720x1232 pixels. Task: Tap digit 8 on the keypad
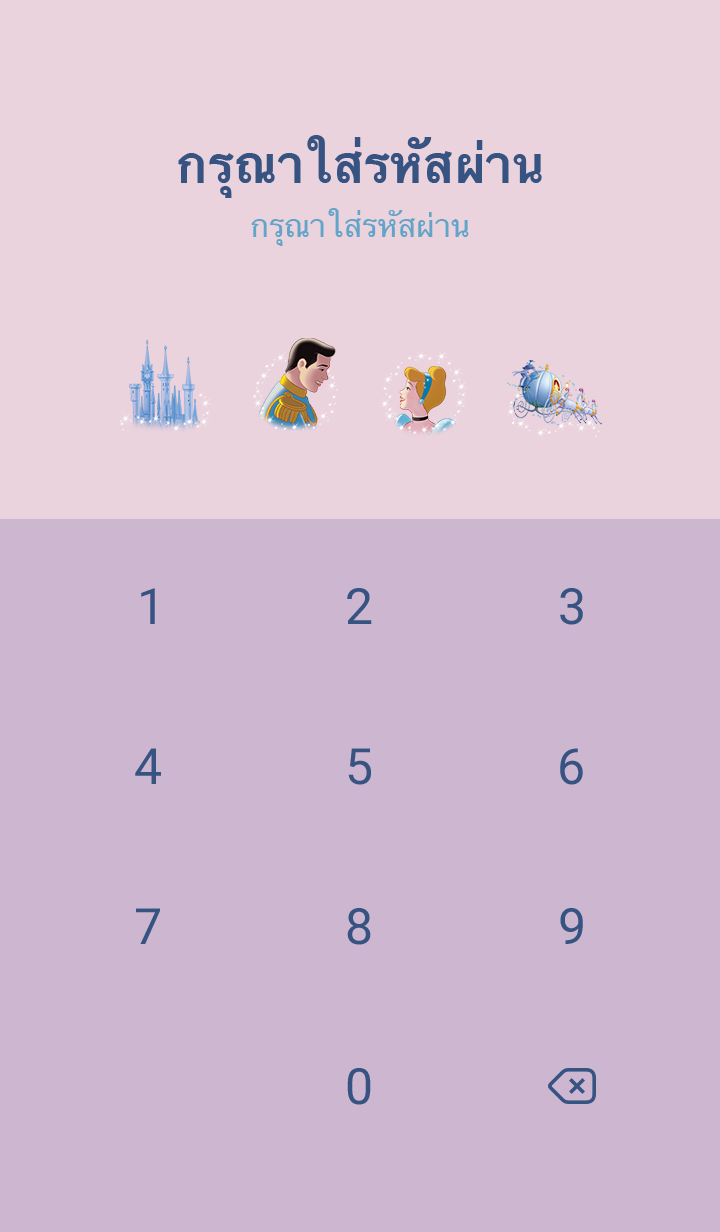click(x=359, y=927)
